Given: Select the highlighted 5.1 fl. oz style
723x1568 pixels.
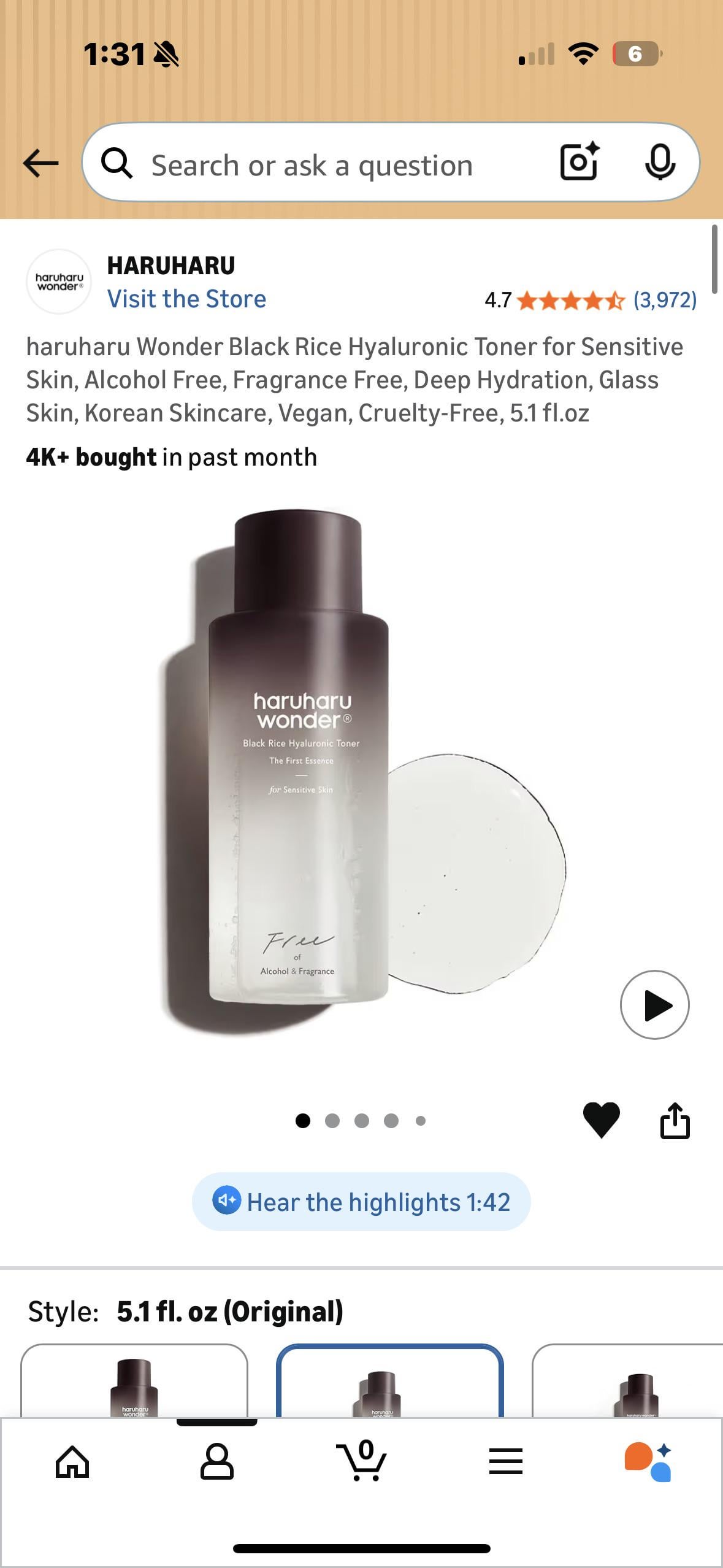Looking at the screenshot, I should pos(390,1383).
